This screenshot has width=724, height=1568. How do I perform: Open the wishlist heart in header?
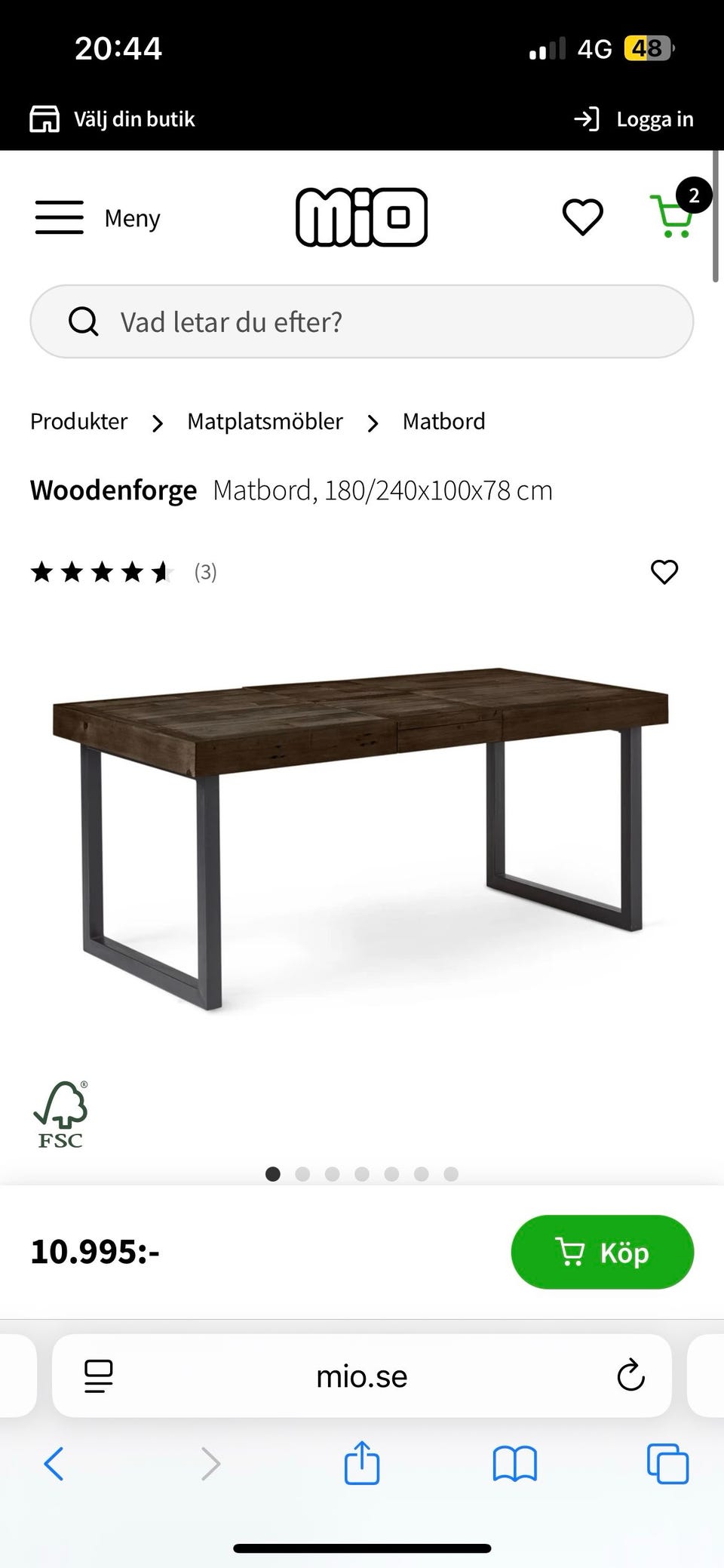coord(583,217)
